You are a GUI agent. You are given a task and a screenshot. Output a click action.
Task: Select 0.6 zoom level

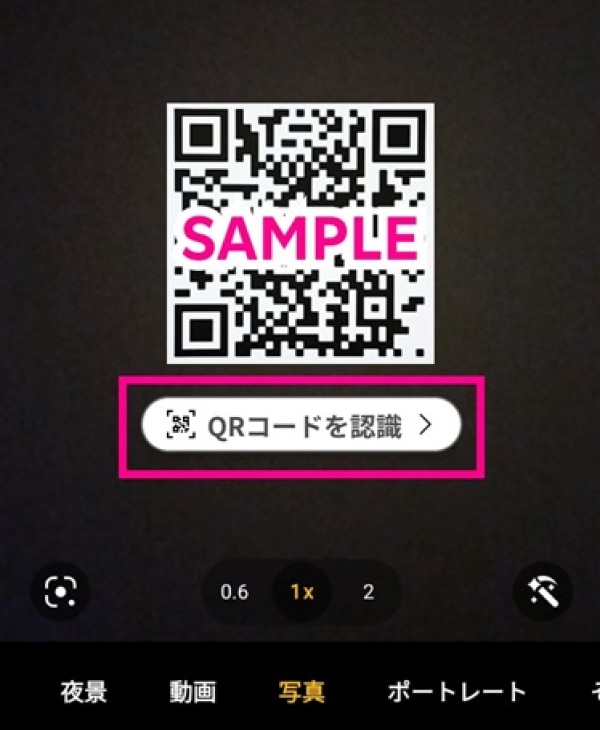(x=234, y=592)
